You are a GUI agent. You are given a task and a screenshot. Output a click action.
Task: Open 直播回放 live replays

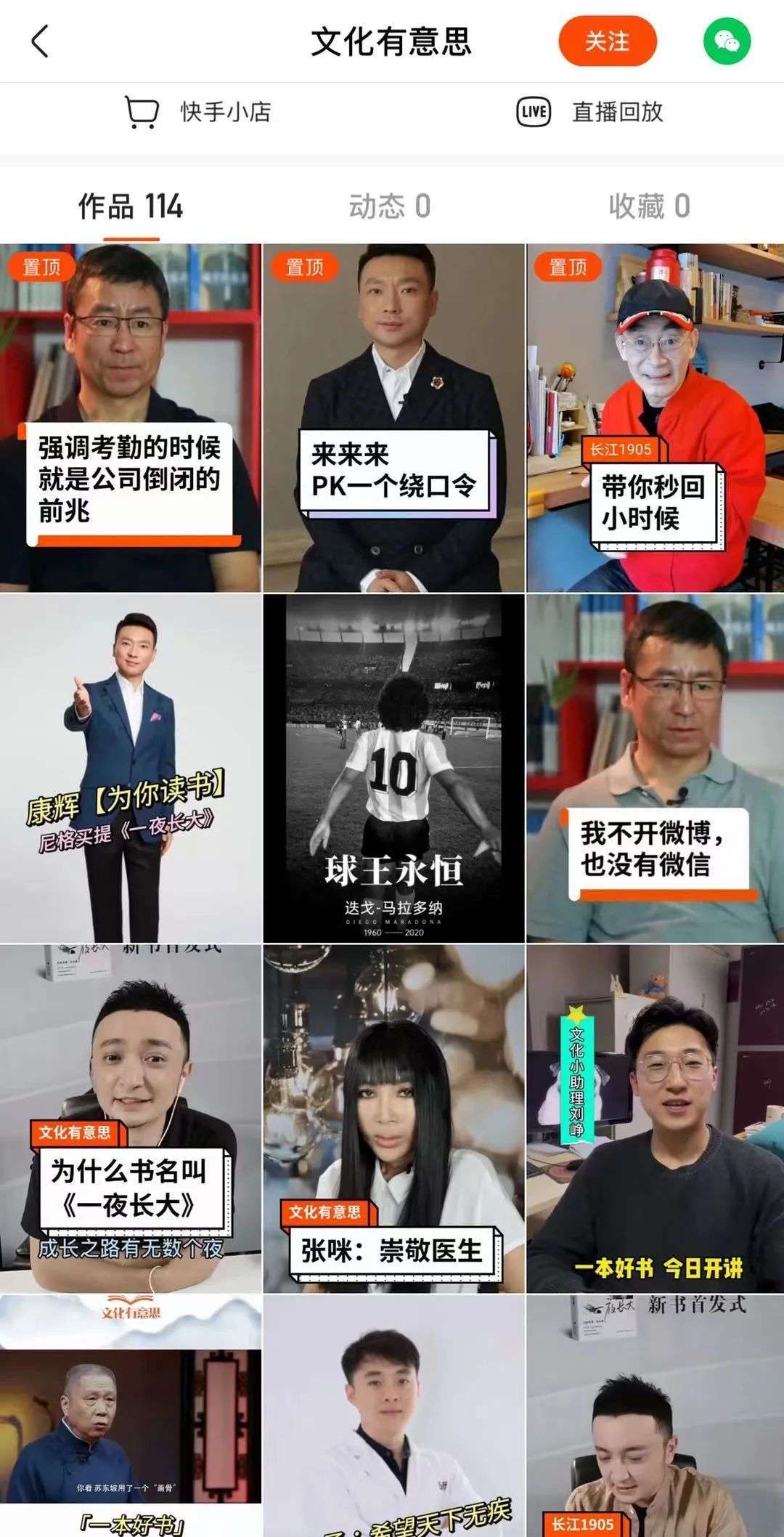click(x=590, y=112)
